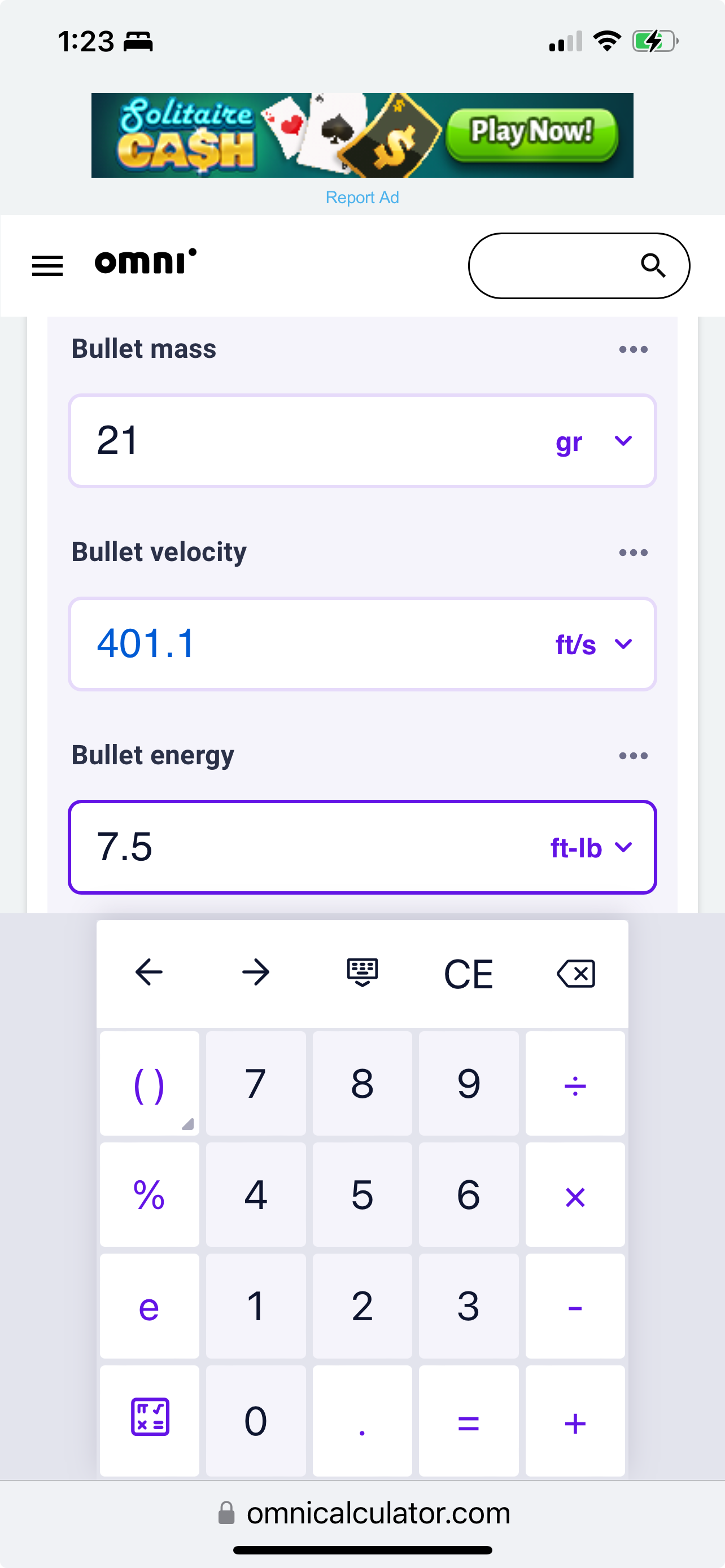The width and height of the screenshot is (725, 1568).
Task: Open more options for Bullet energy
Action: pos(633,756)
